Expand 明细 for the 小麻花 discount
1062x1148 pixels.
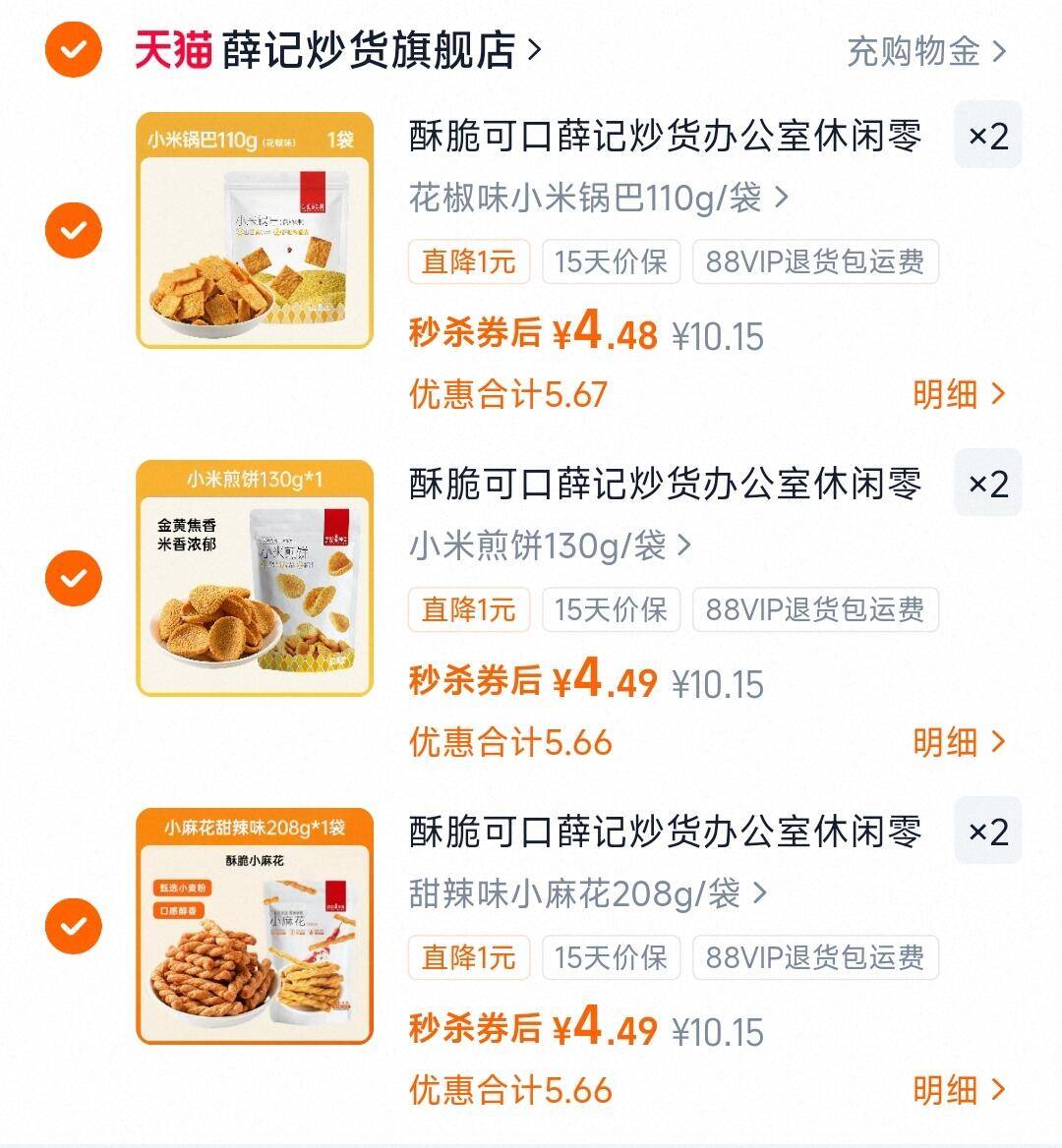coord(959,1090)
